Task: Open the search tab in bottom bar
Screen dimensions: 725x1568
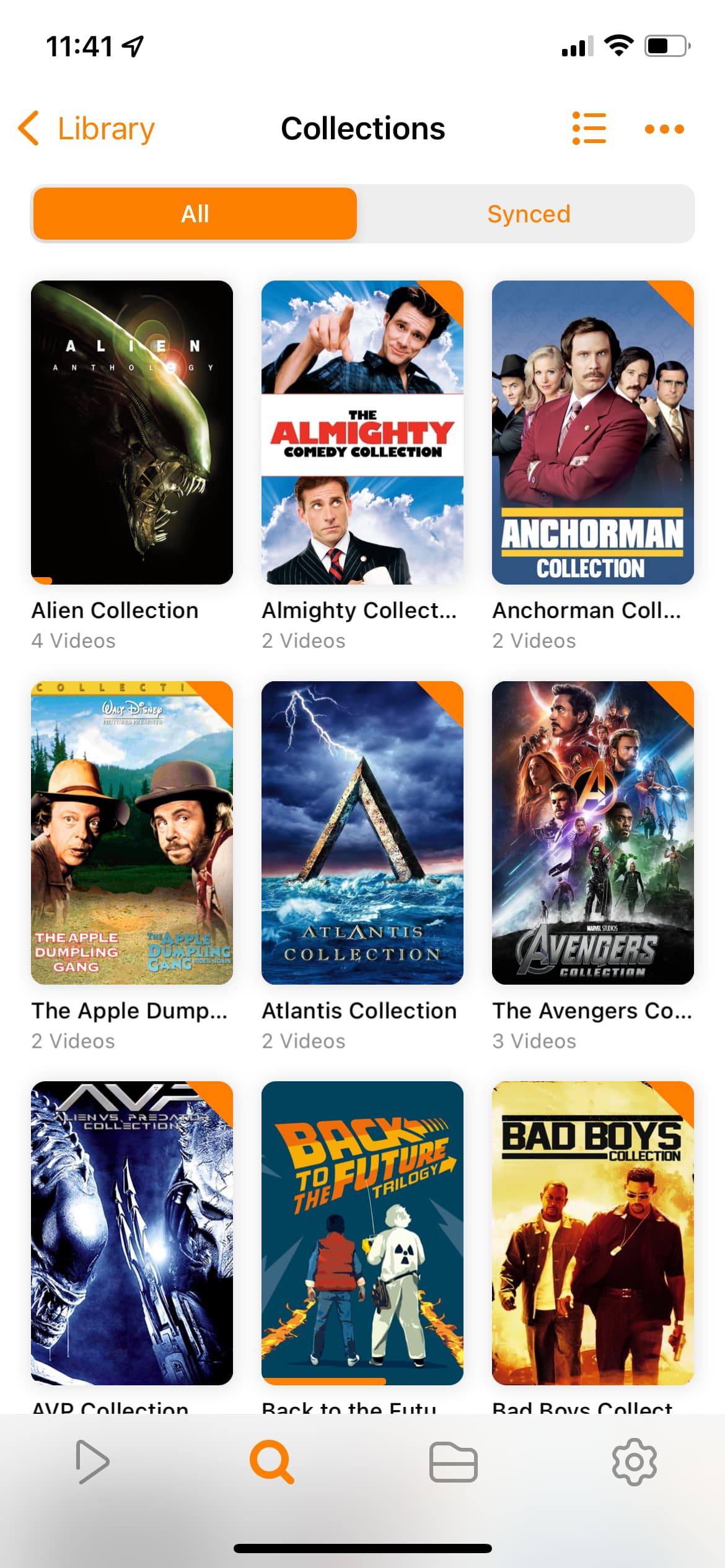Action: (x=272, y=1462)
